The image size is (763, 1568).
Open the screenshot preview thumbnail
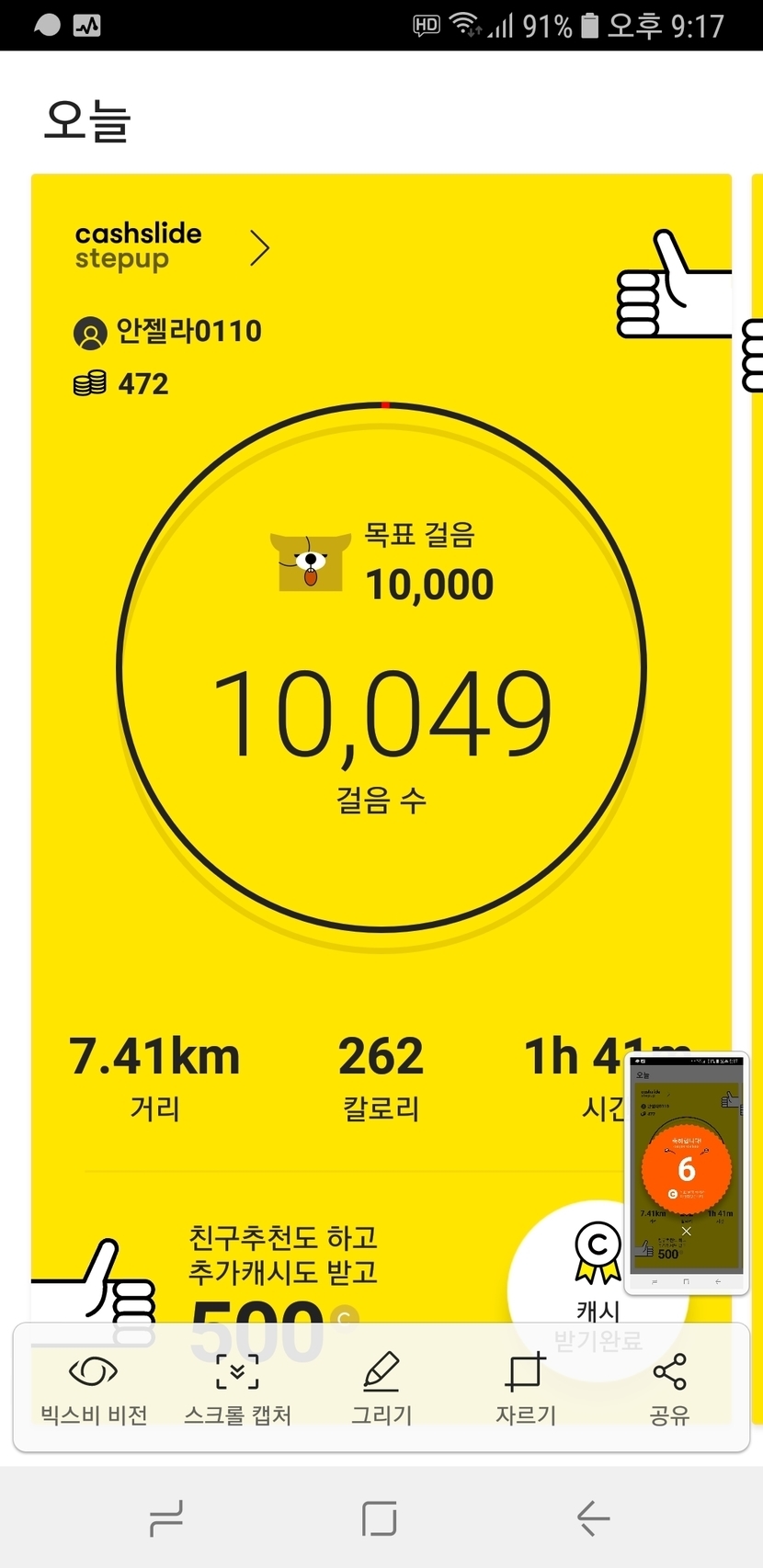687,1174
